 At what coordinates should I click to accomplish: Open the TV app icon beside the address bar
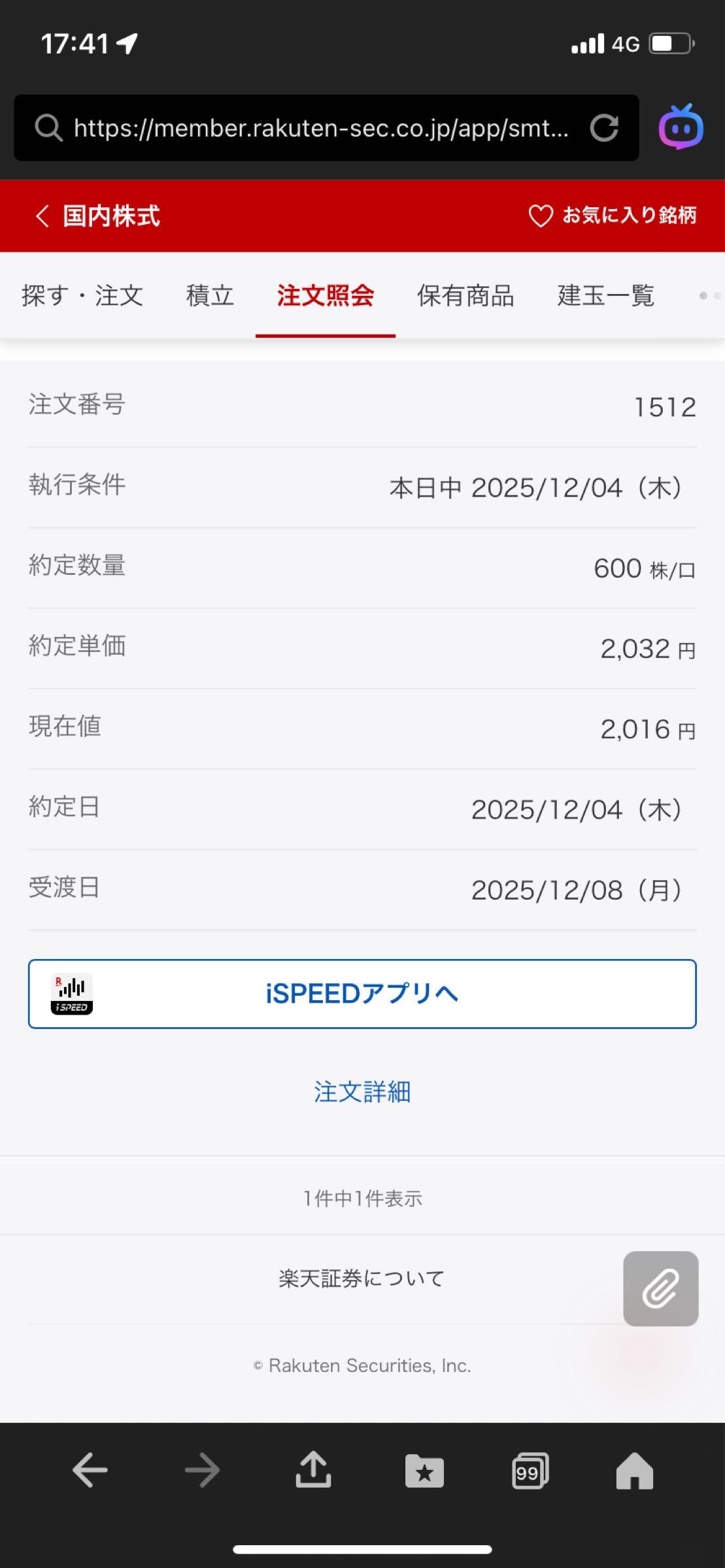coord(682,127)
